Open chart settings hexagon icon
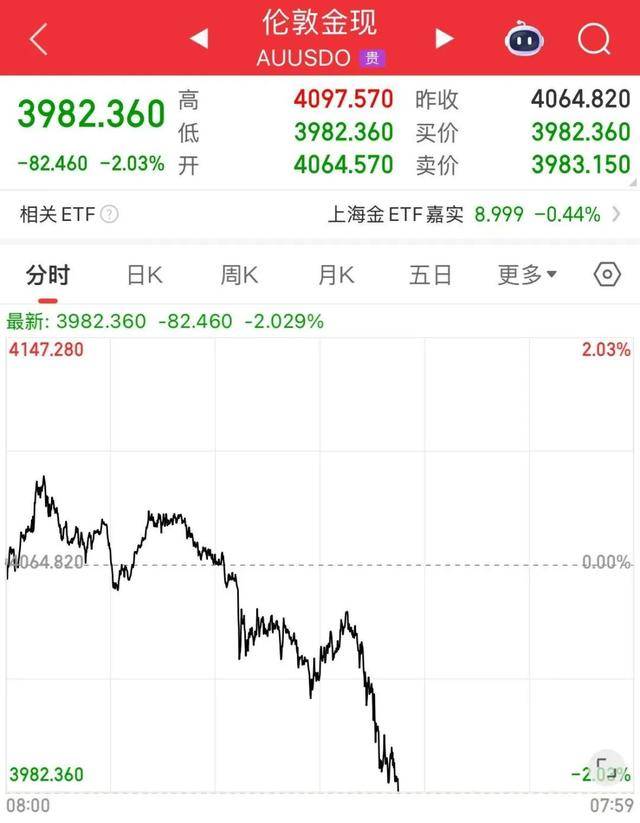640x823 pixels. point(607,275)
